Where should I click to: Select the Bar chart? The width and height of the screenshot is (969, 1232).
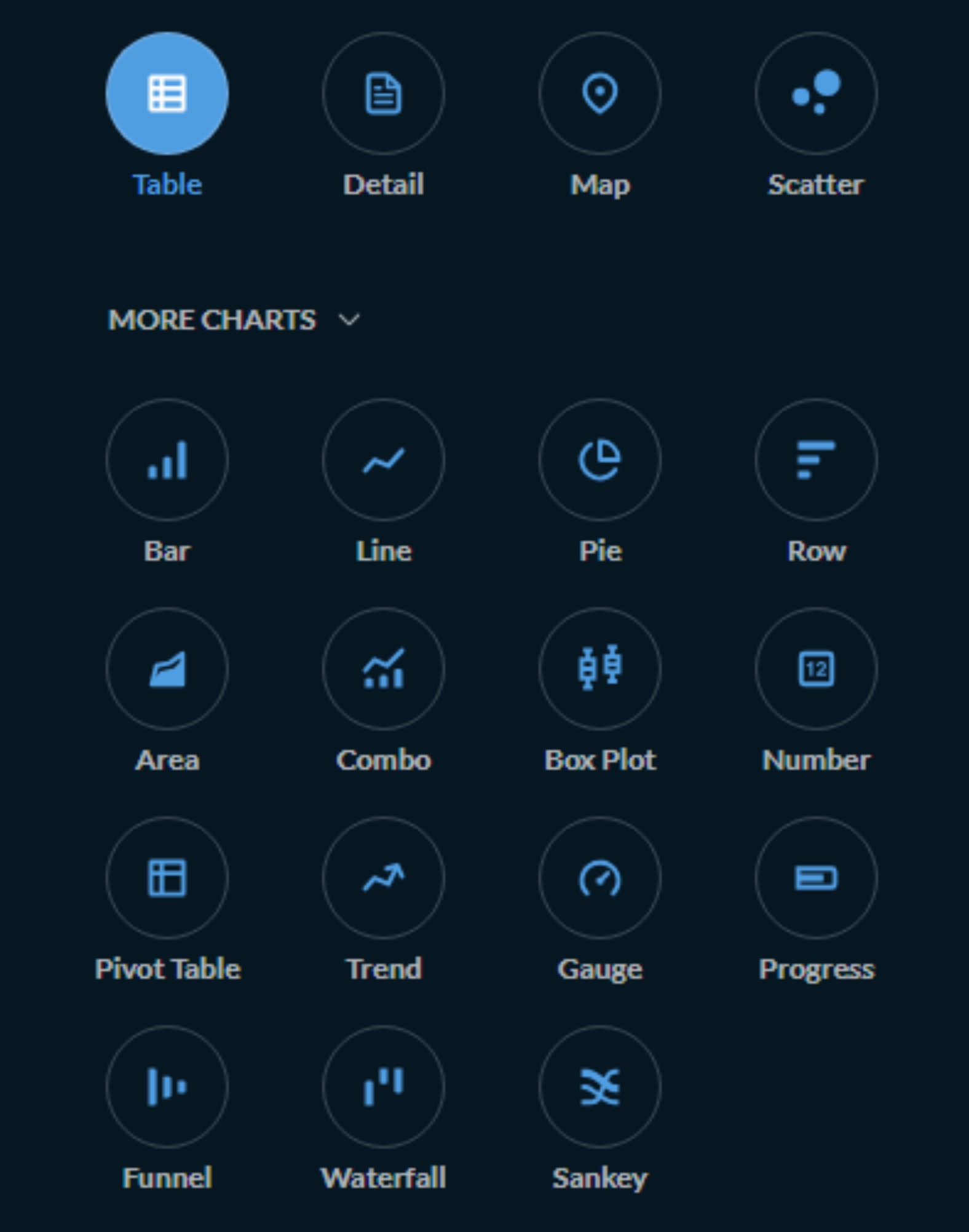pos(167,460)
